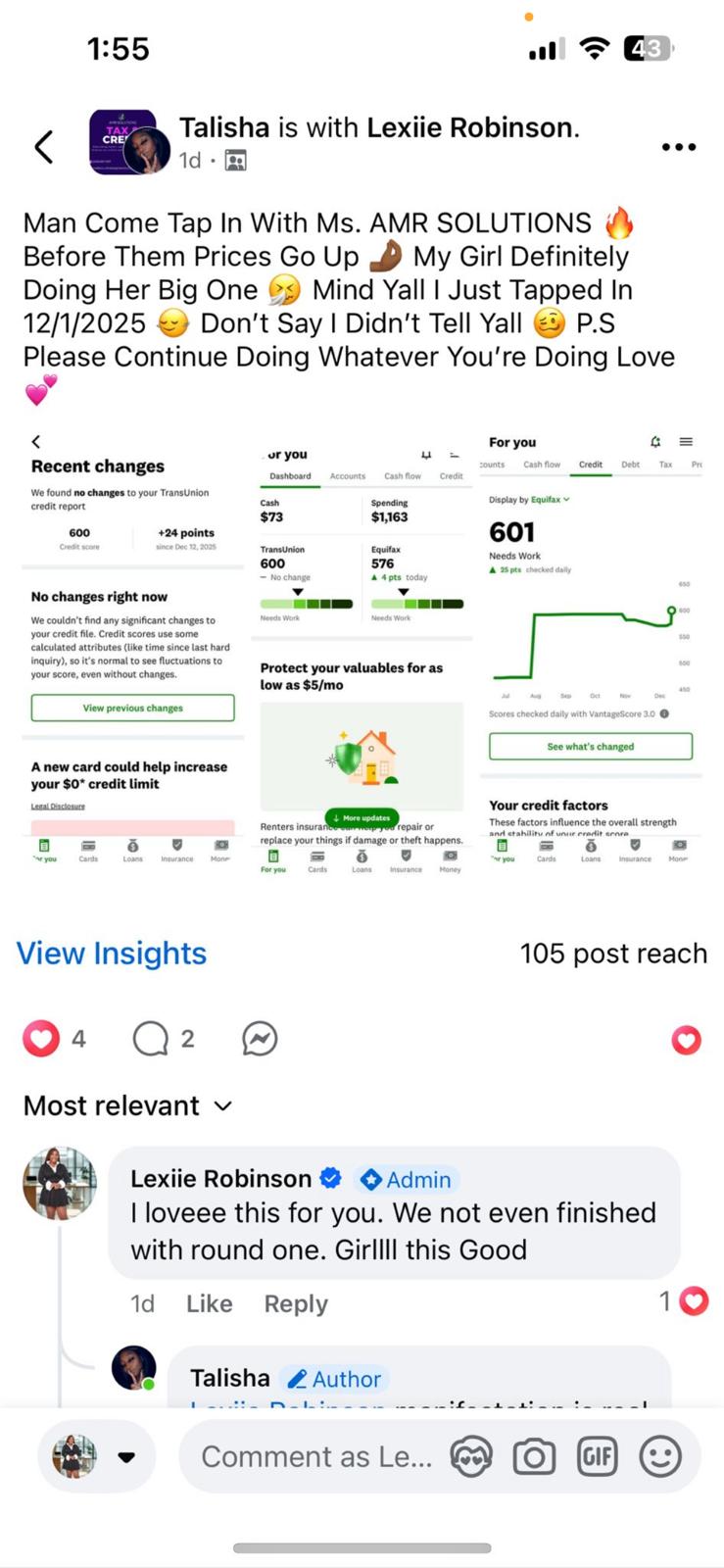724x1568 pixels.
Task: Go back using the top-left arrow
Action: (x=43, y=147)
